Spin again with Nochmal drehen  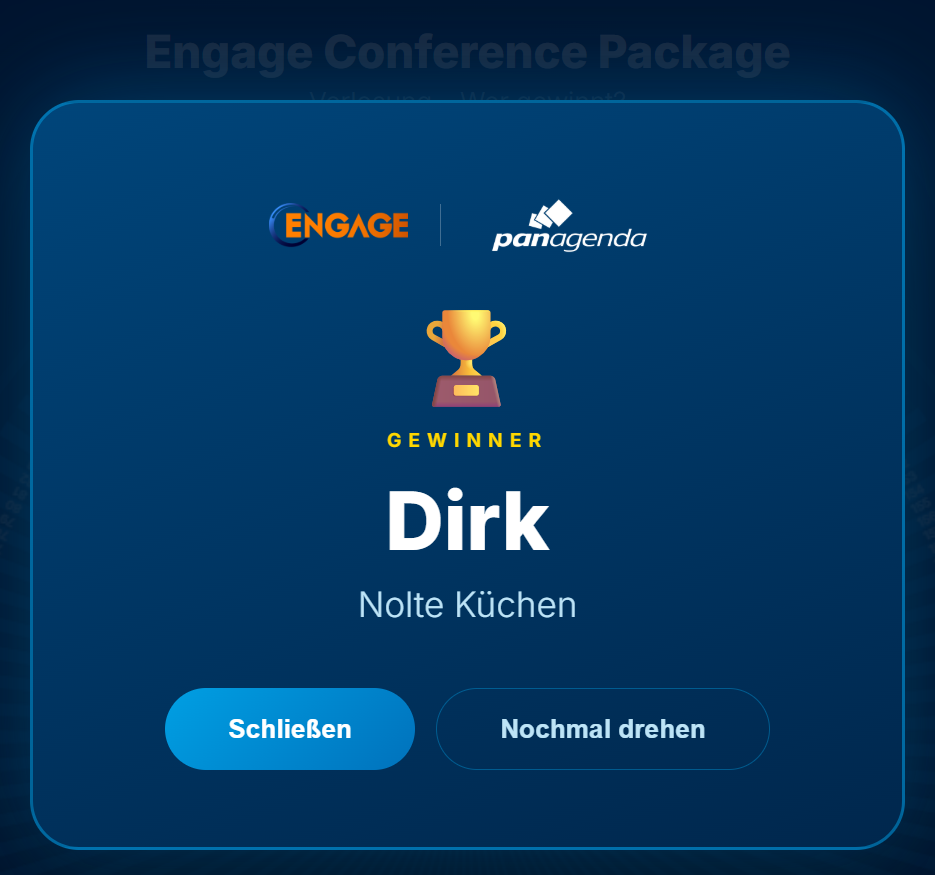602,729
